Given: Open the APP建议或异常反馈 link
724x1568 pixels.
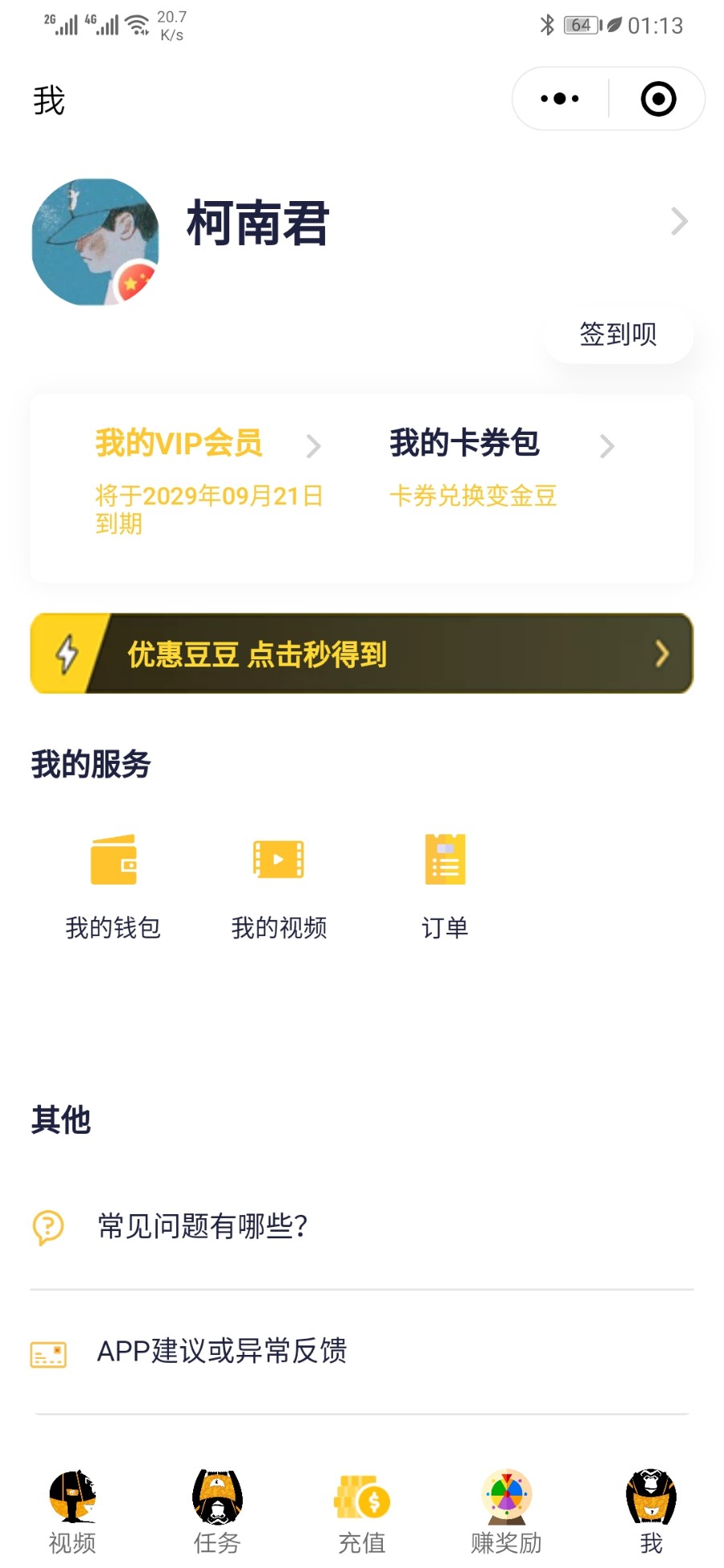Looking at the screenshot, I should tap(222, 1353).
